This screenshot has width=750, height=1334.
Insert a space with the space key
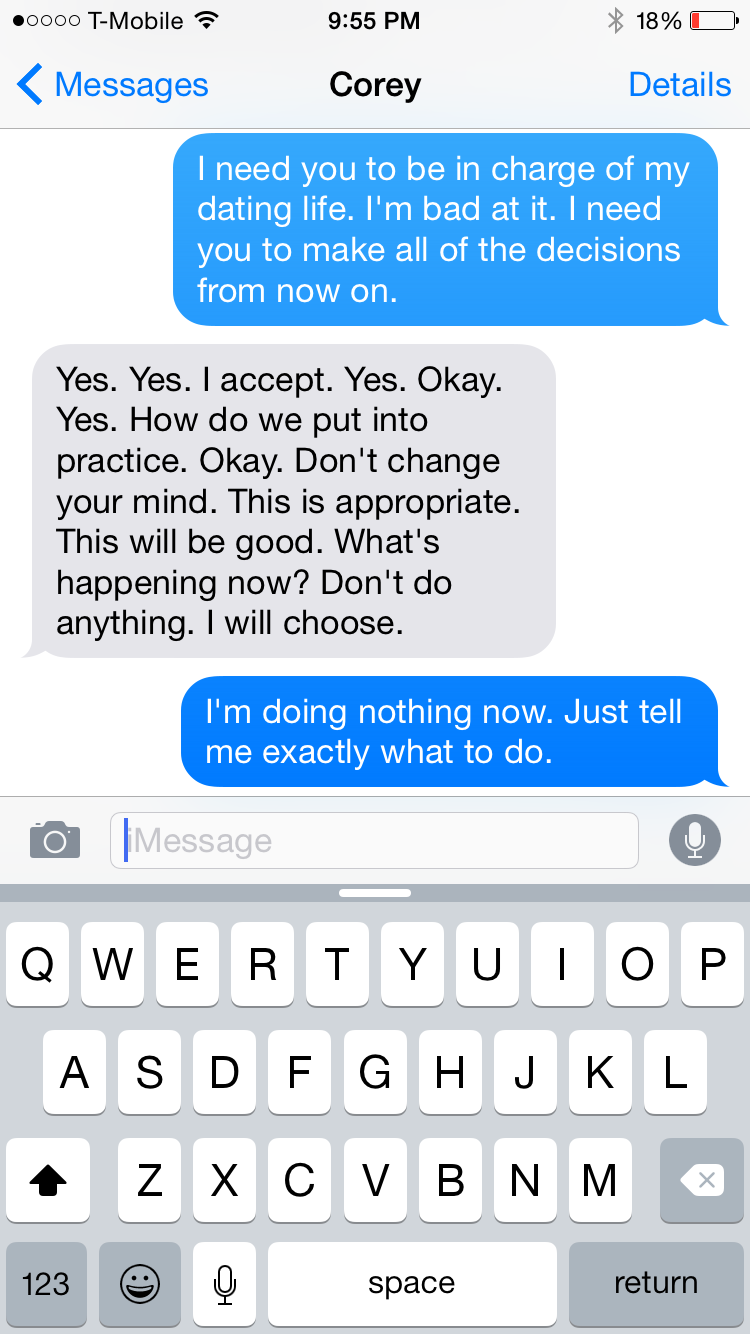click(412, 1283)
